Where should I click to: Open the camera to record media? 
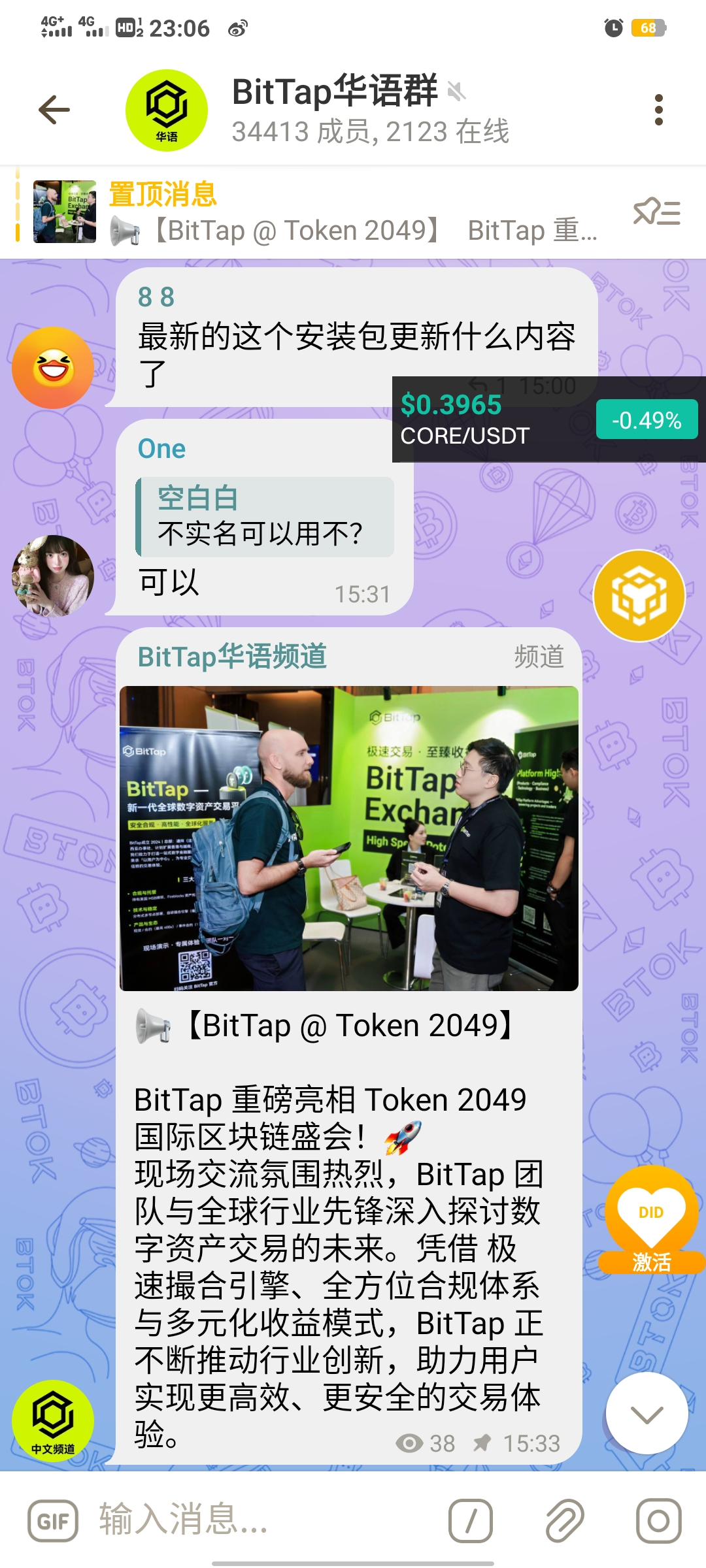658,1521
